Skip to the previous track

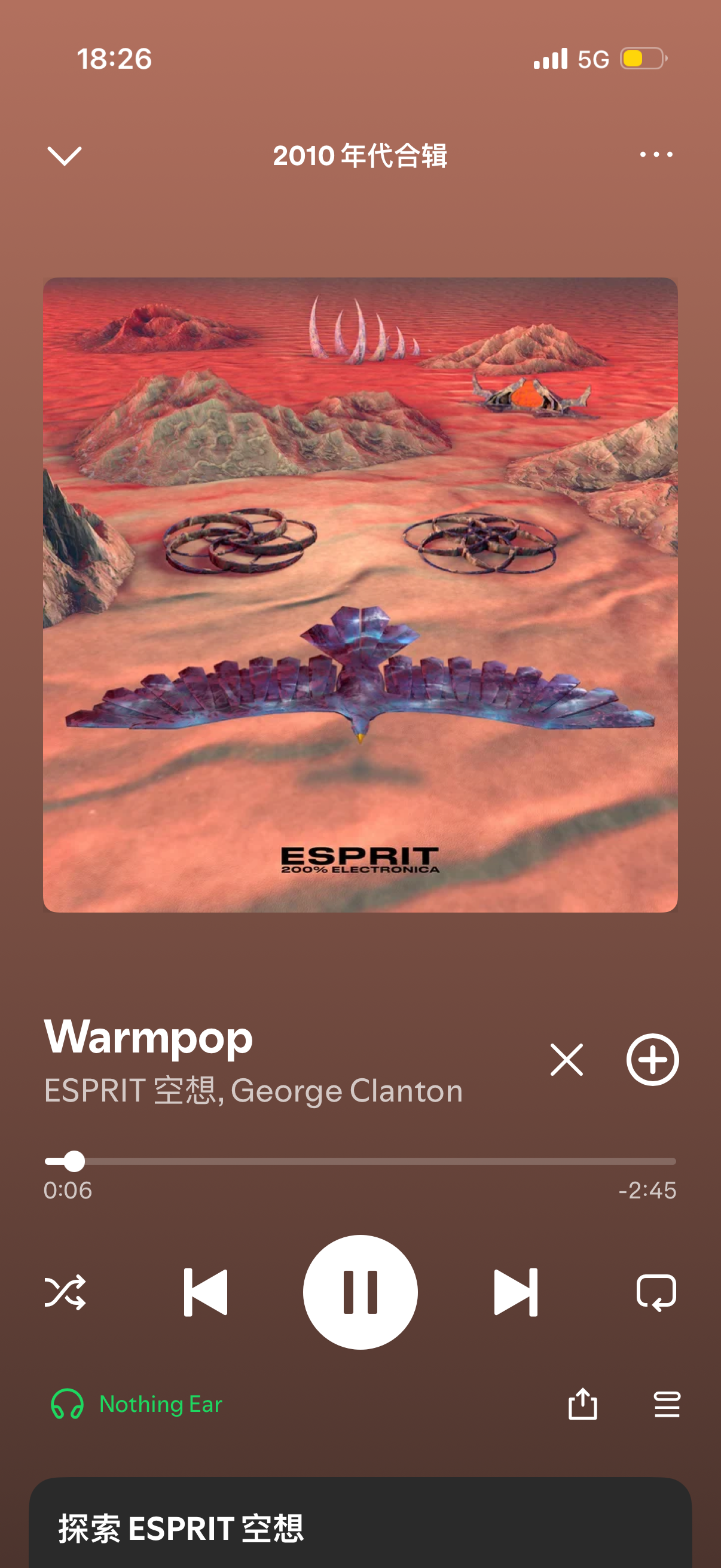coord(206,1292)
